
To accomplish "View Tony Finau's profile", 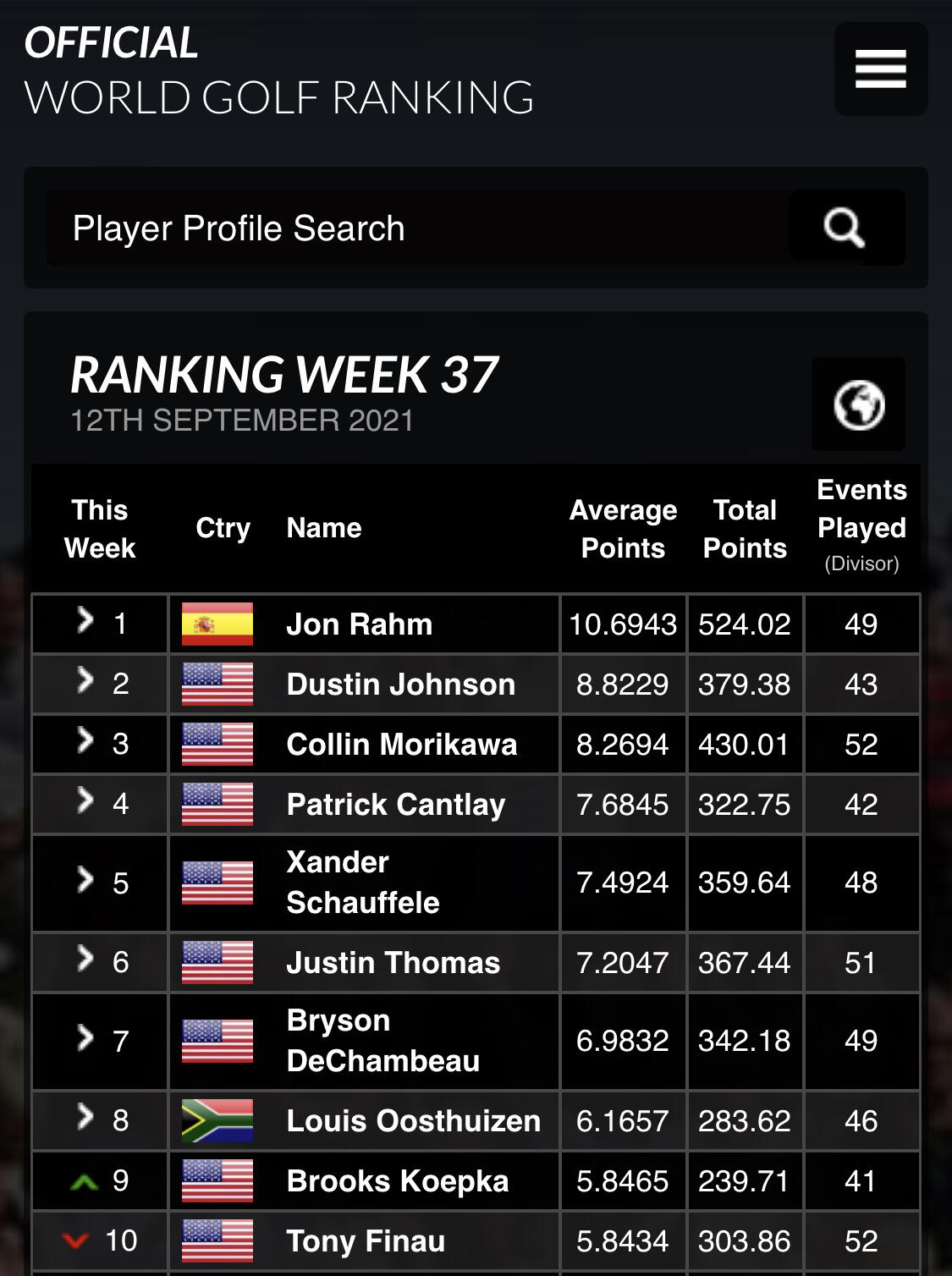I will click(x=366, y=1241).
